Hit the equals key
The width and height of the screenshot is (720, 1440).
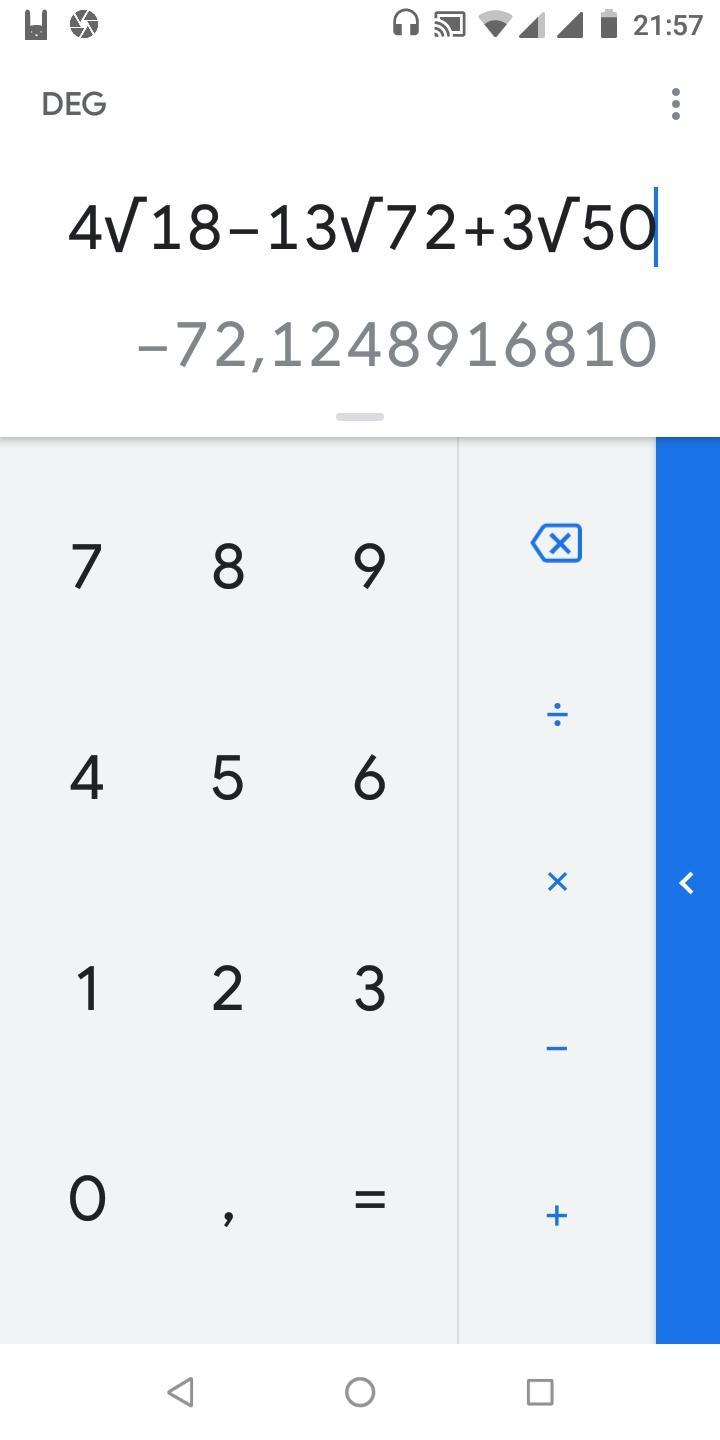pyautogui.click(x=370, y=1198)
